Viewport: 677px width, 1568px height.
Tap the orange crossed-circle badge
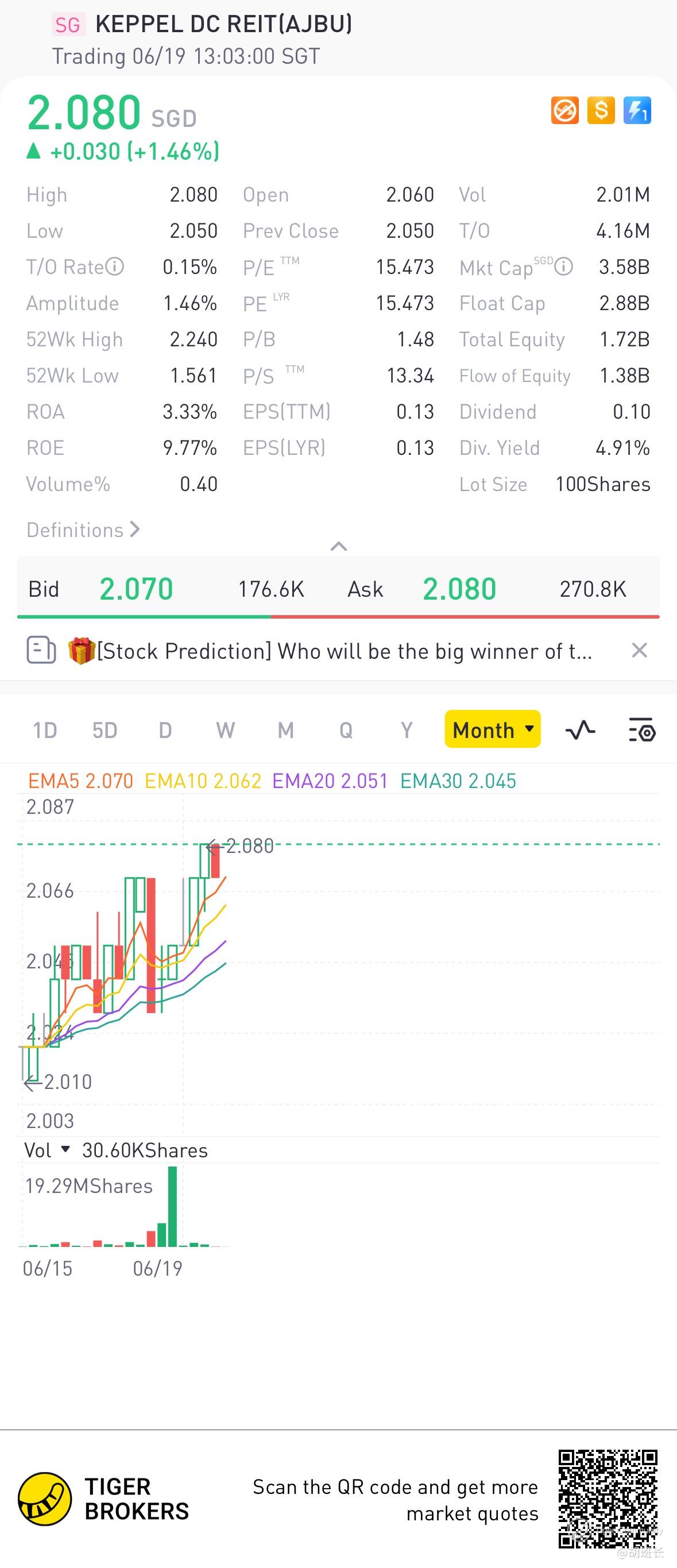tap(565, 111)
